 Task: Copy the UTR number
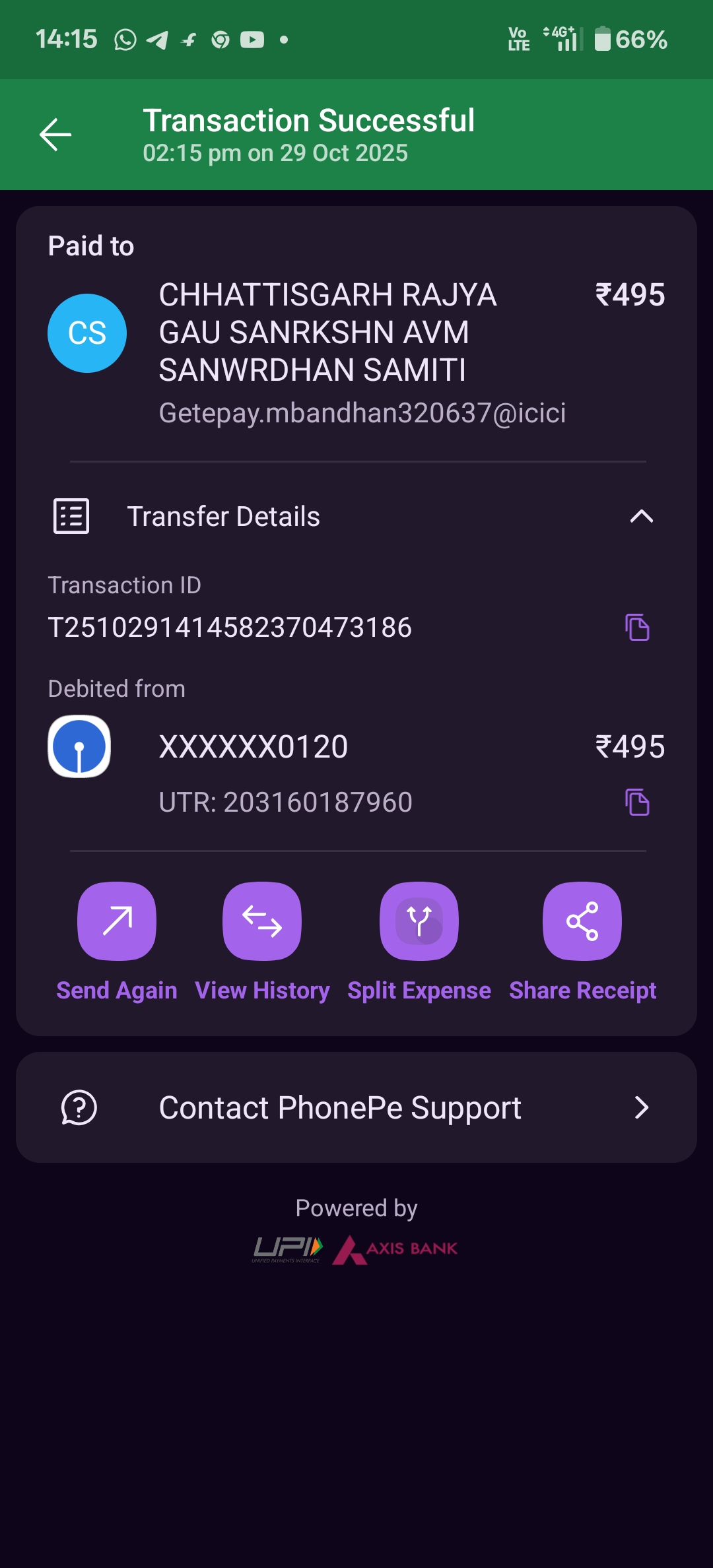(637, 802)
